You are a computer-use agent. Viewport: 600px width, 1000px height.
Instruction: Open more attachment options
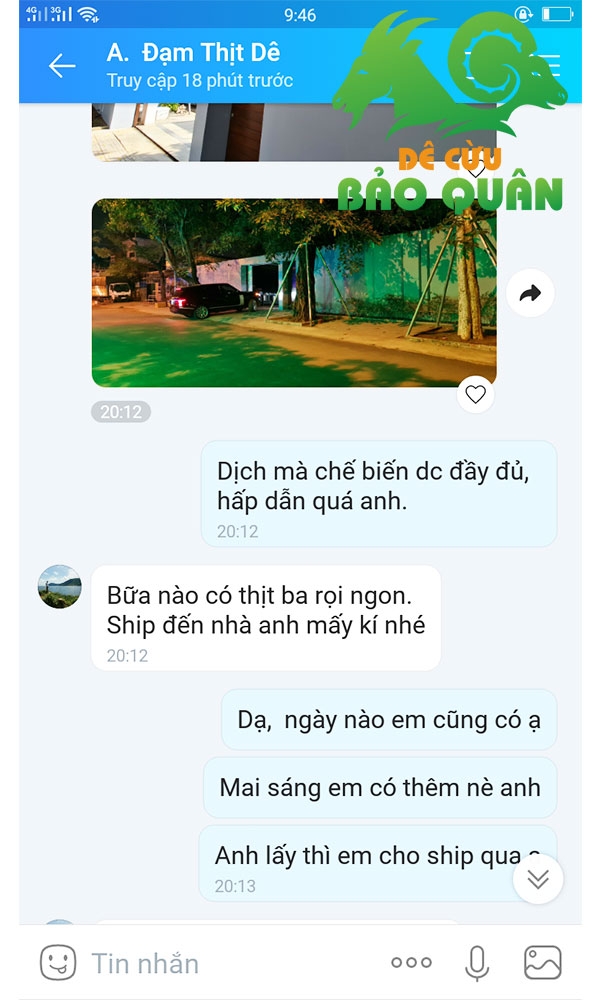[411, 962]
